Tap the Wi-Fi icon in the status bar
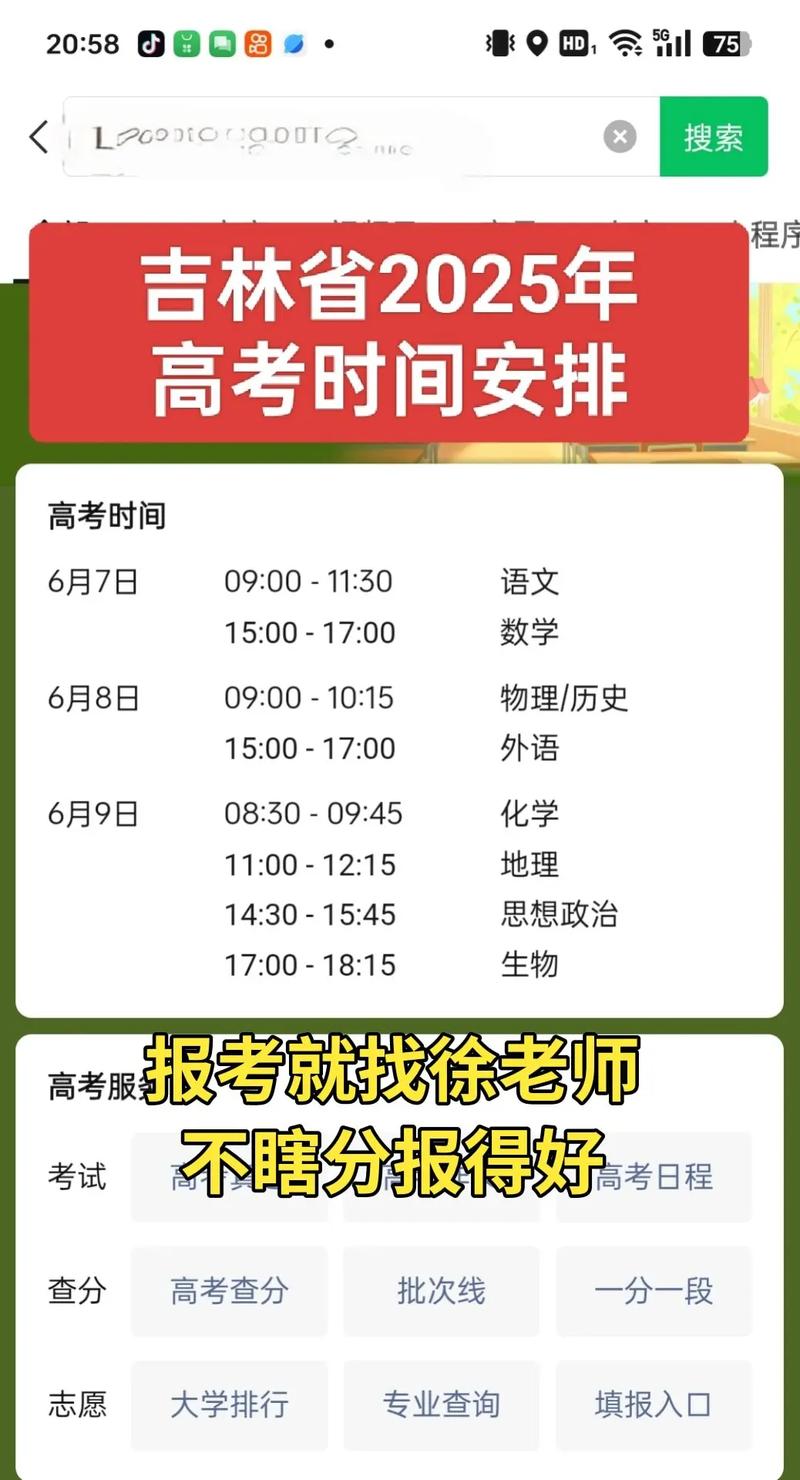Image resolution: width=800 pixels, height=1480 pixels. point(624,43)
